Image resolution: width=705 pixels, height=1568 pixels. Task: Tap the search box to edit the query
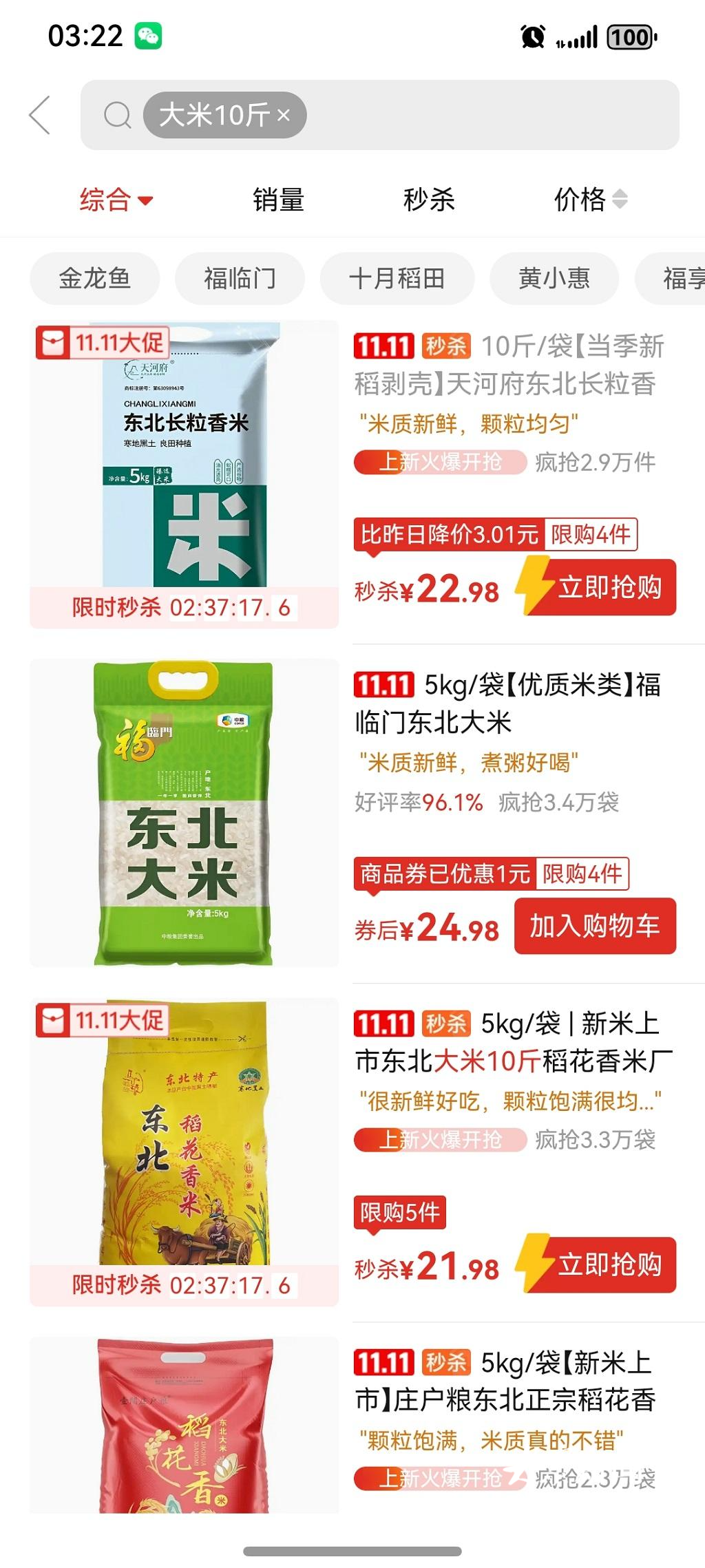click(489, 115)
